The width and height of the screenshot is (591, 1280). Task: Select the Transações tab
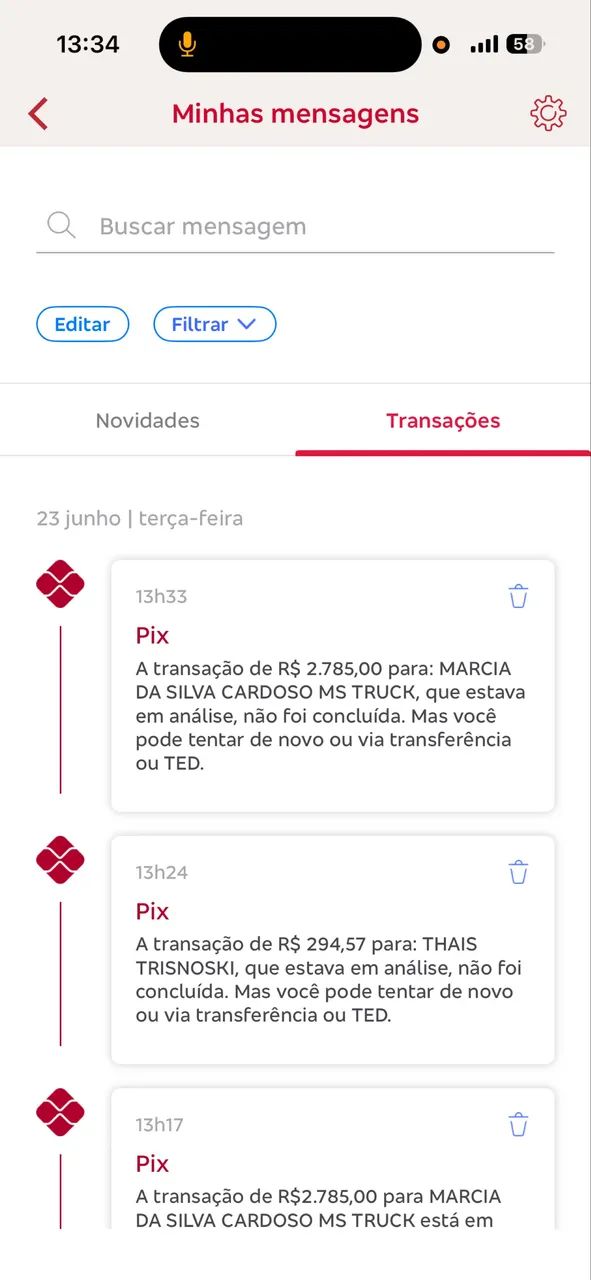click(443, 421)
